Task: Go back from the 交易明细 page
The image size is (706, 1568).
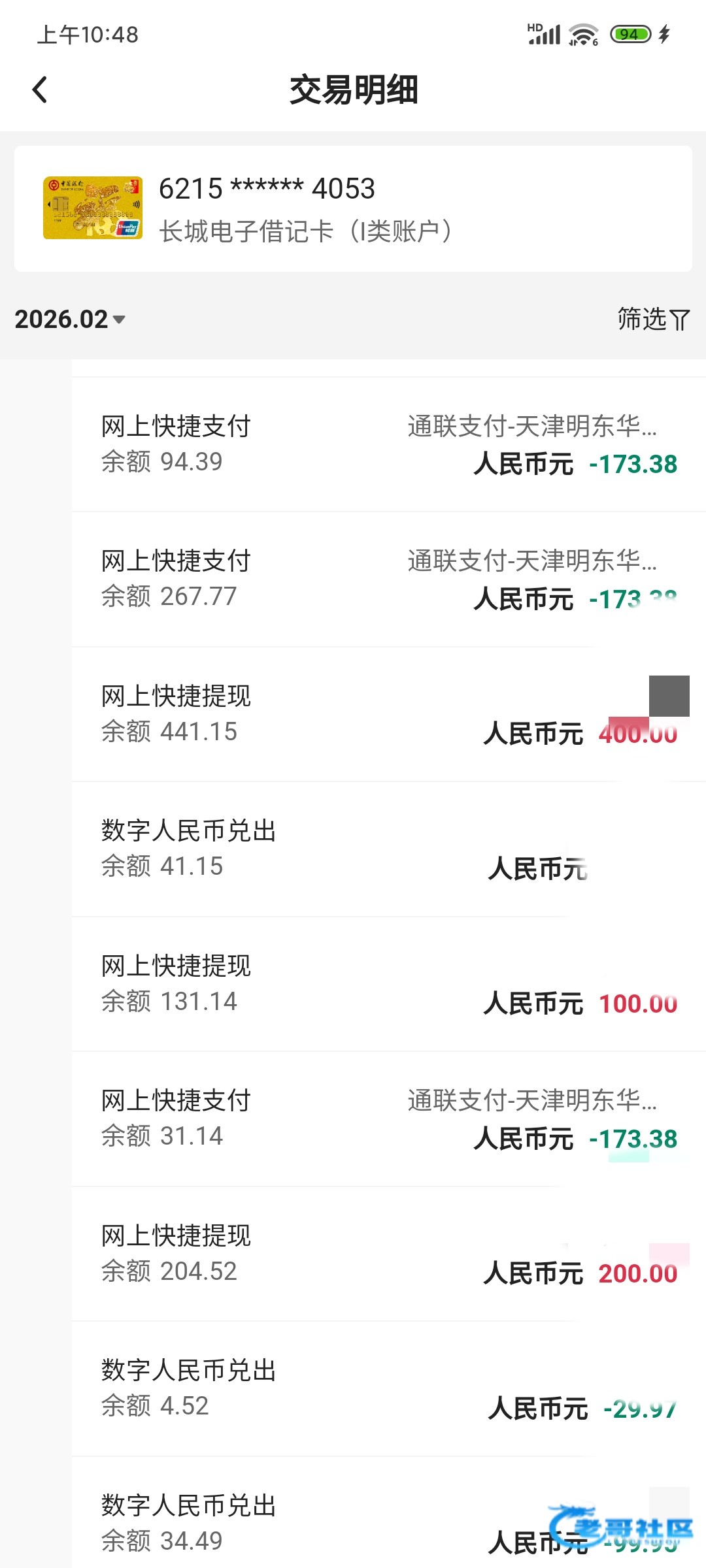Action: 41,90
